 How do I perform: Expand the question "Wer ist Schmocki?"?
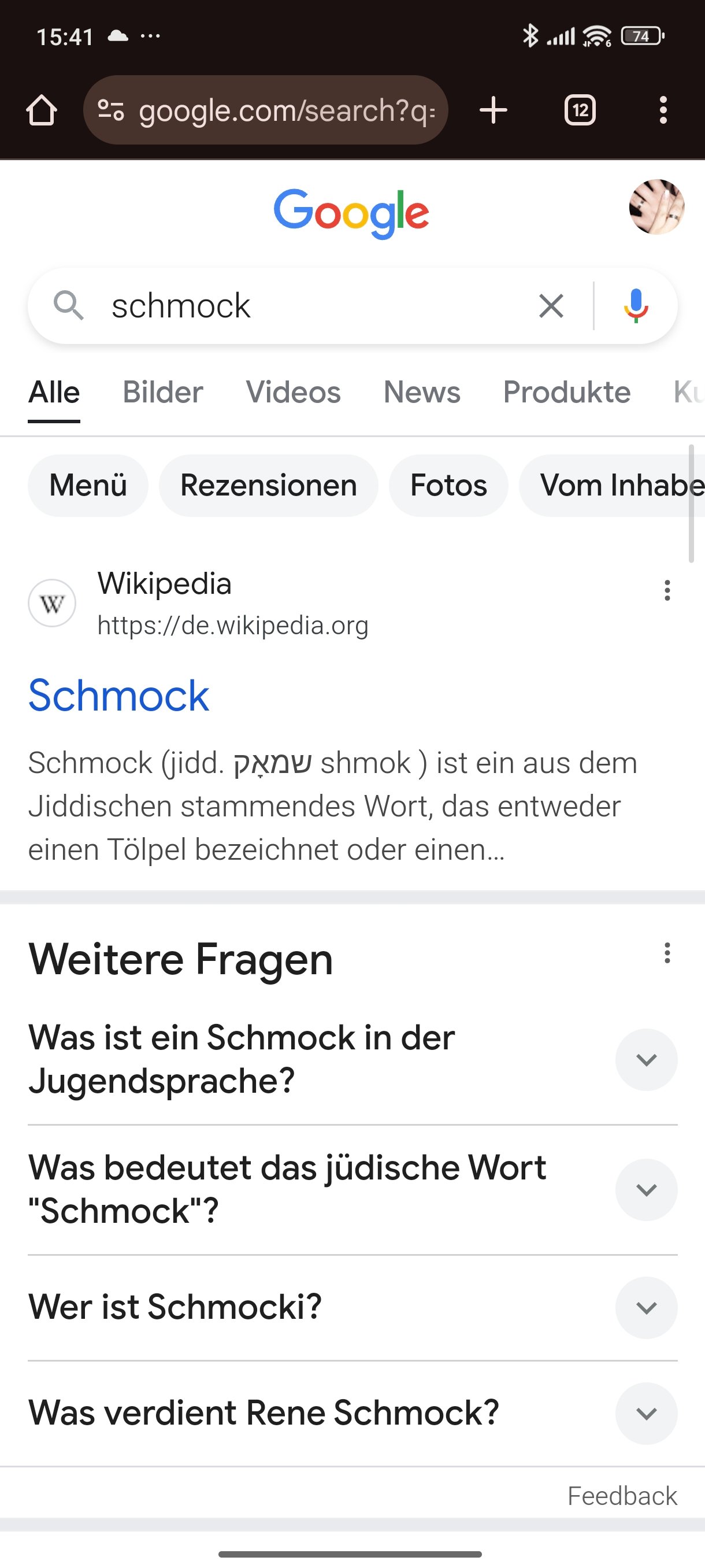pyautogui.click(x=646, y=1307)
